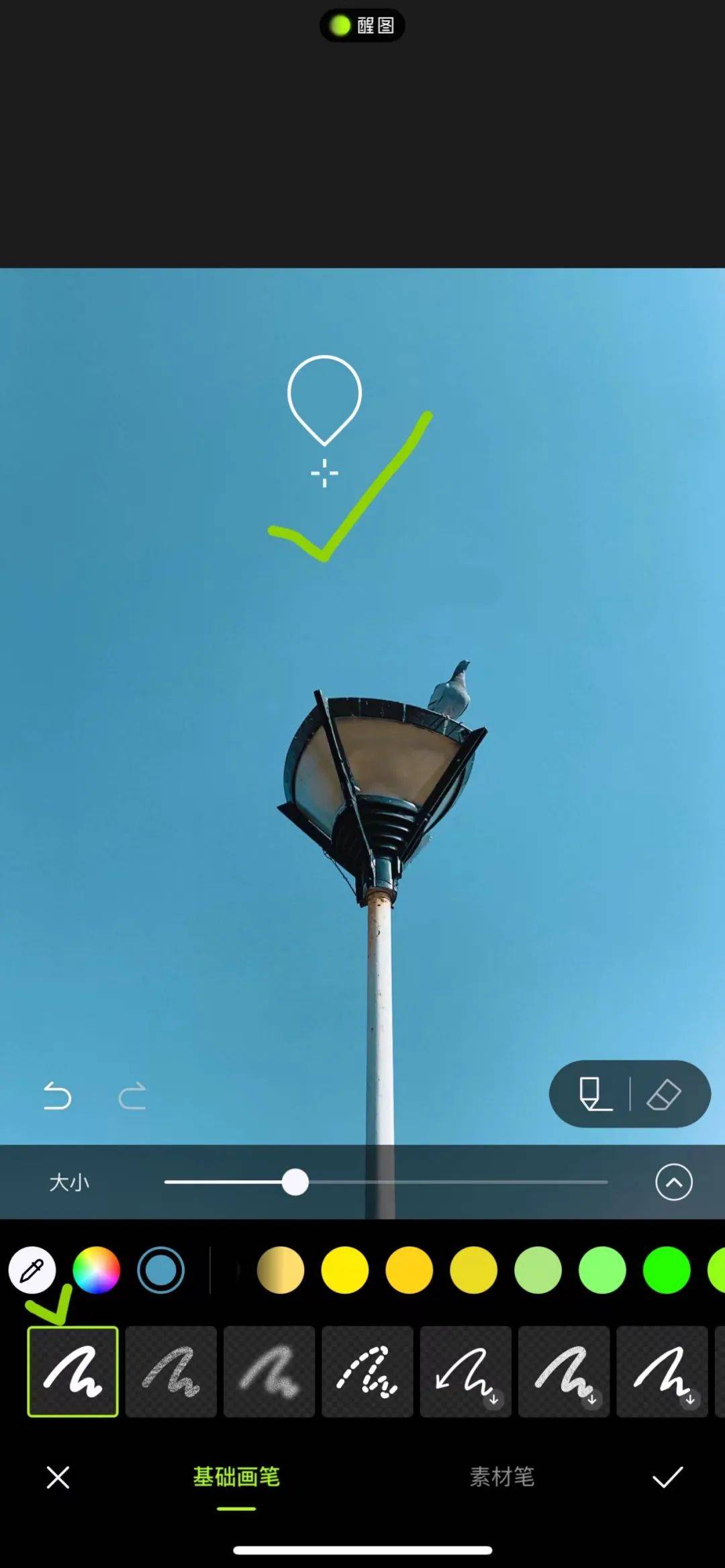This screenshot has width=725, height=1568.
Task: Cancel drawing with the X button
Action: click(58, 1477)
